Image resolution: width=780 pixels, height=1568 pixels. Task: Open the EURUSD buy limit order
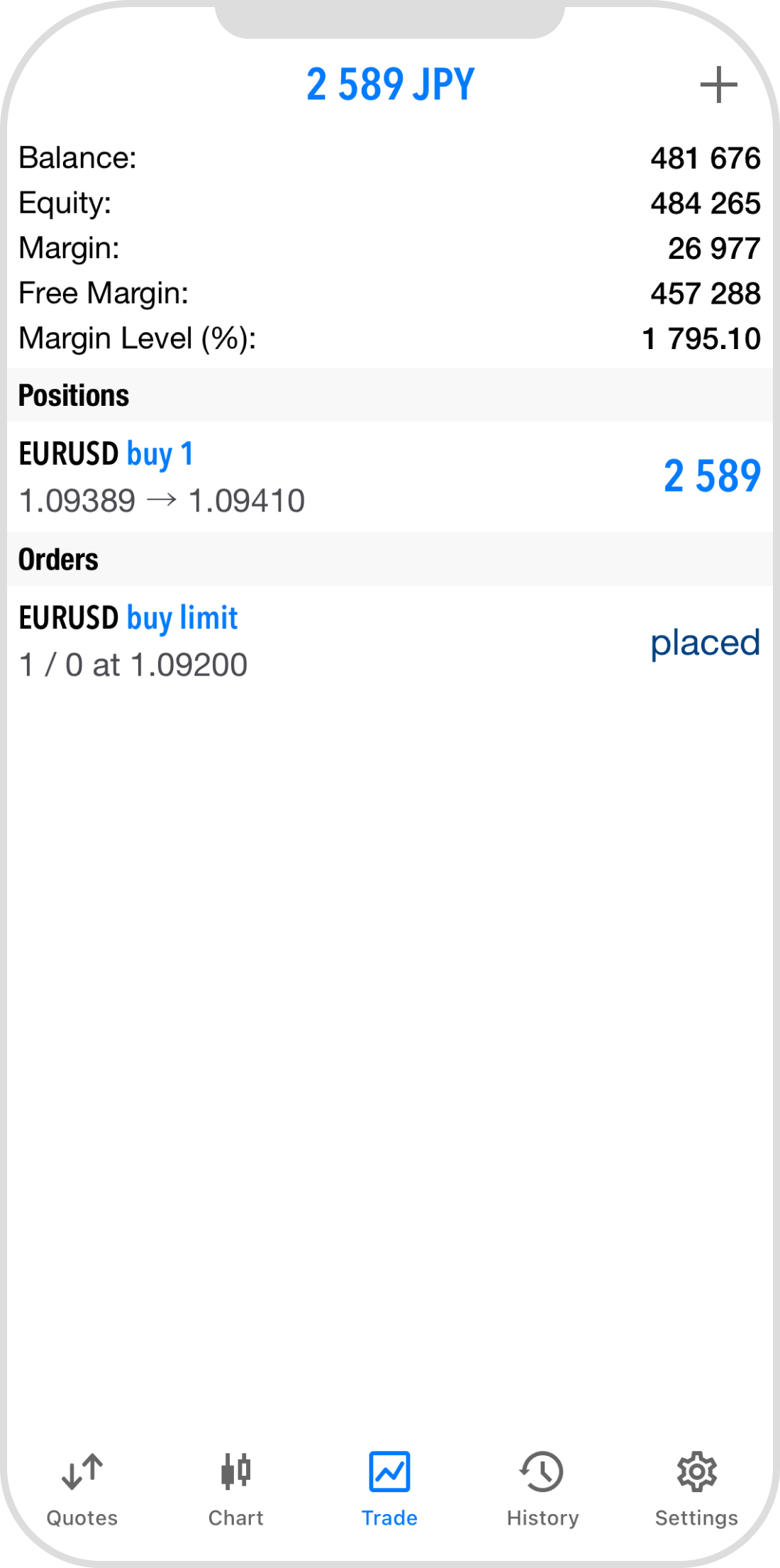[x=389, y=641]
